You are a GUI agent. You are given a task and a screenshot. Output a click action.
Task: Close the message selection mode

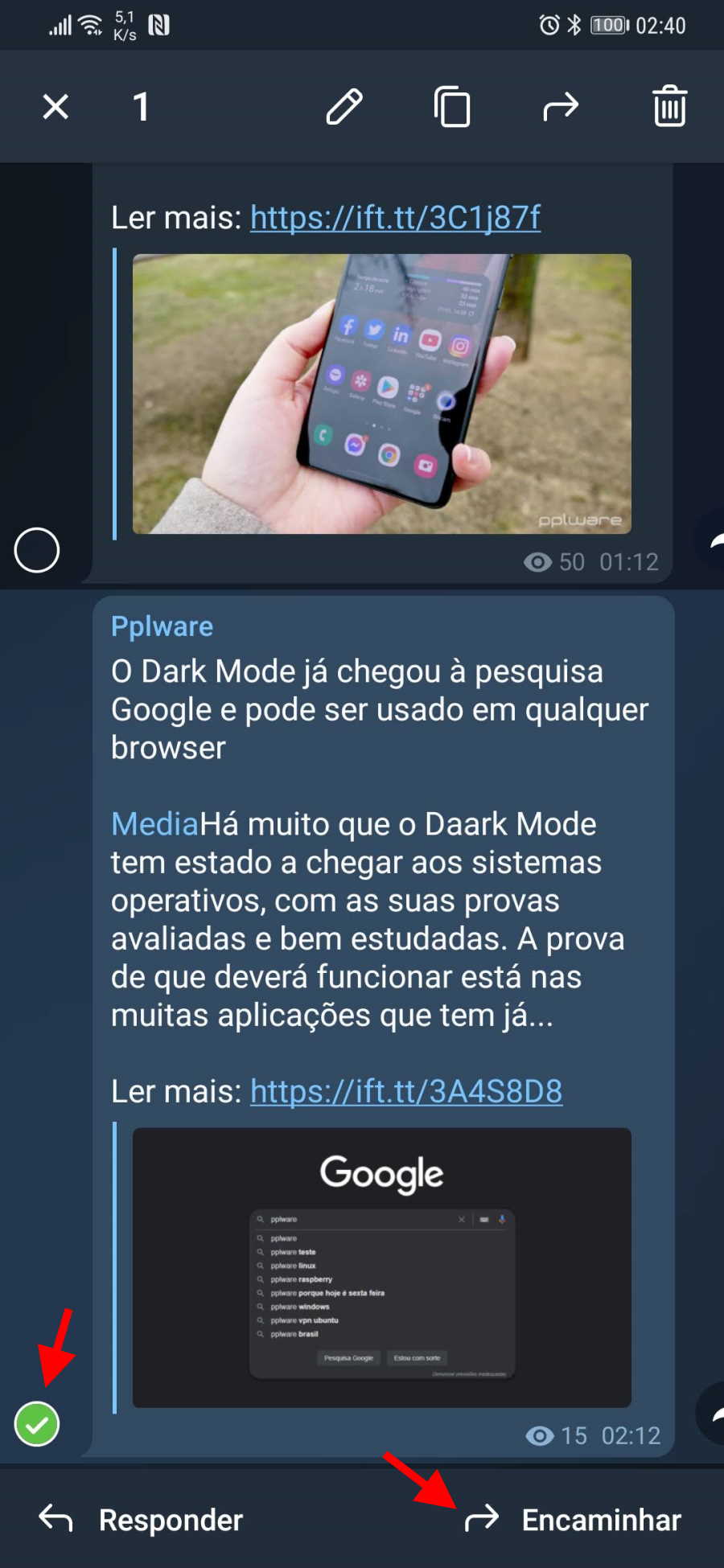tap(56, 107)
